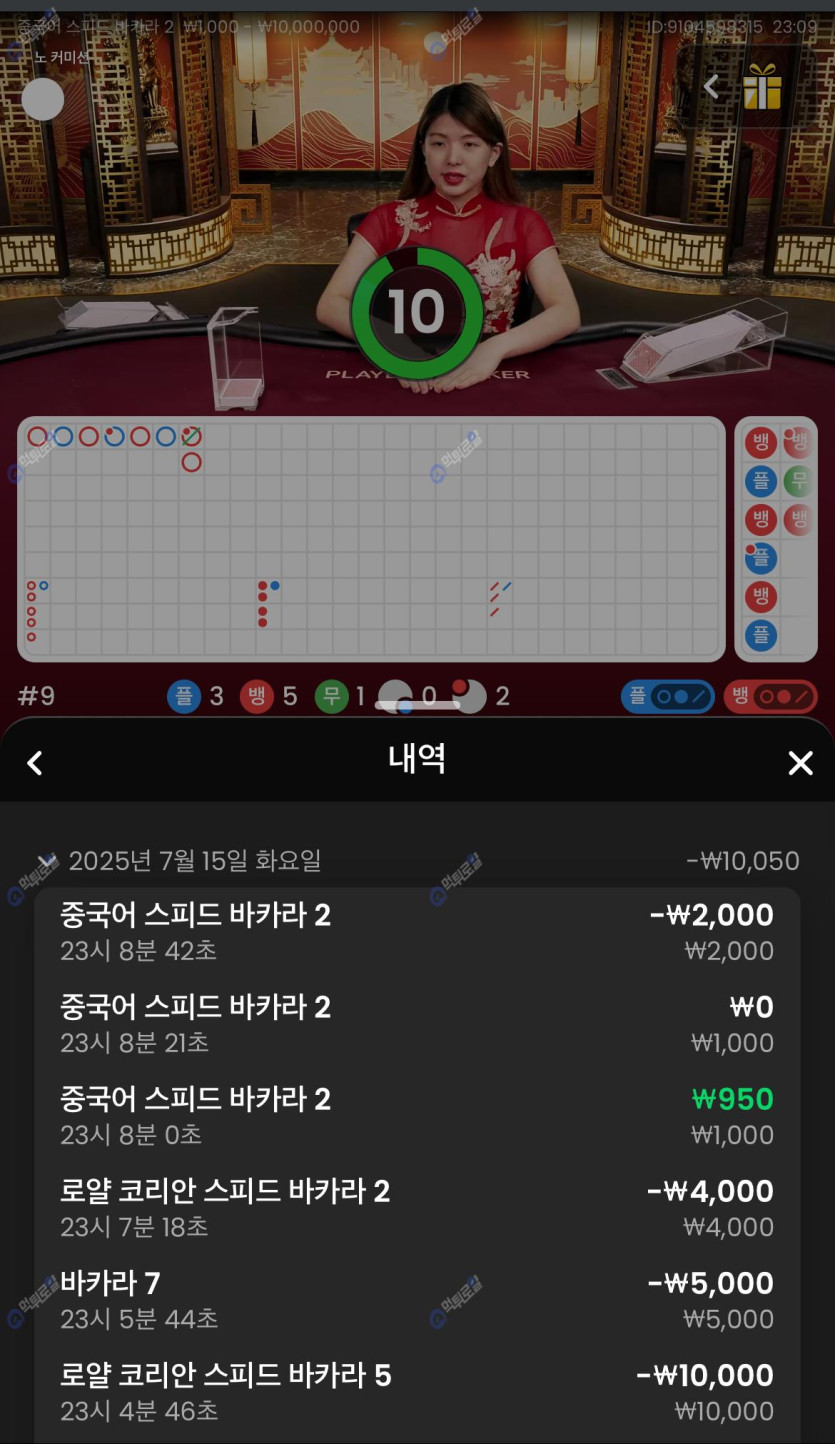Tap the back arrow beside the gift
The width and height of the screenshot is (835, 1444).
point(712,88)
